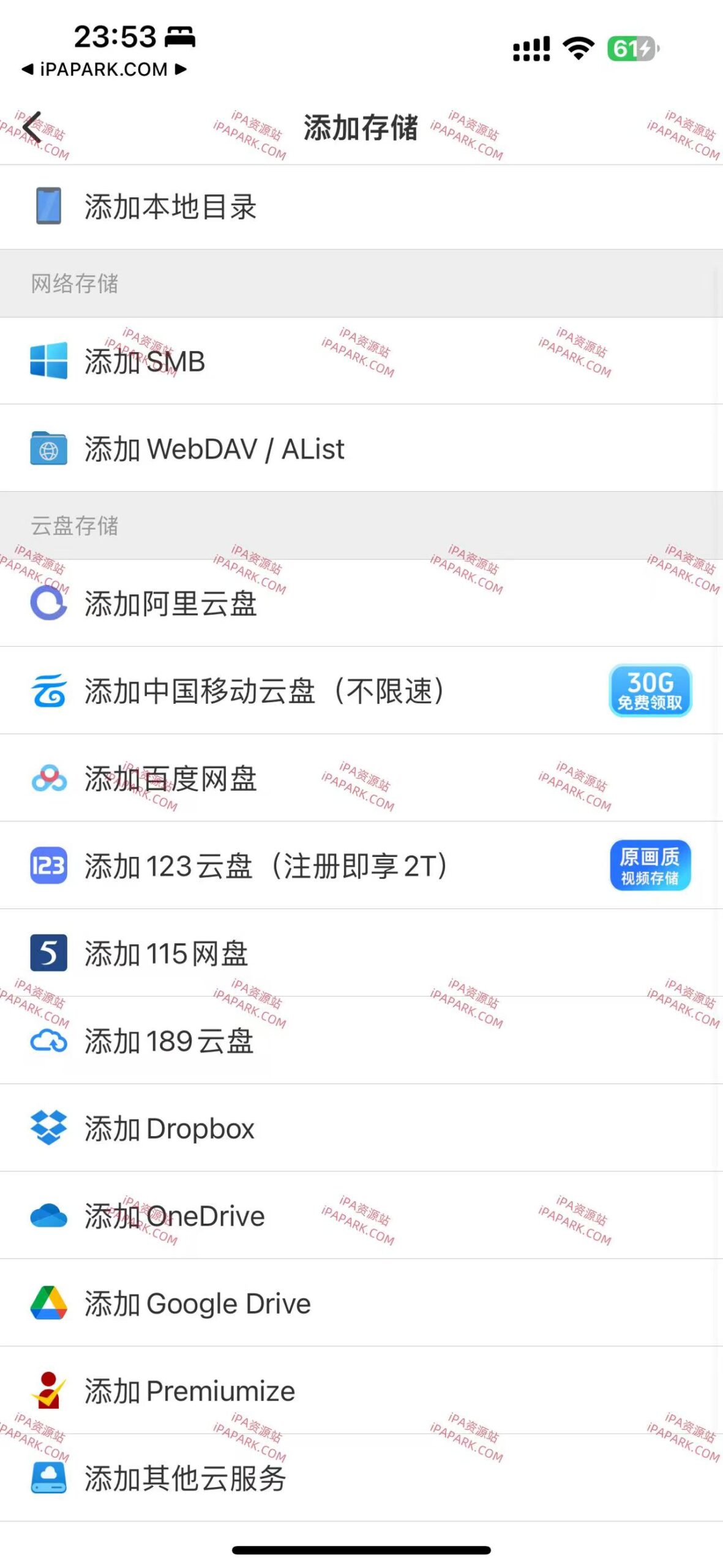Tap the OneDrive cloud icon
723x1568 pixels.
[48, 1216]
